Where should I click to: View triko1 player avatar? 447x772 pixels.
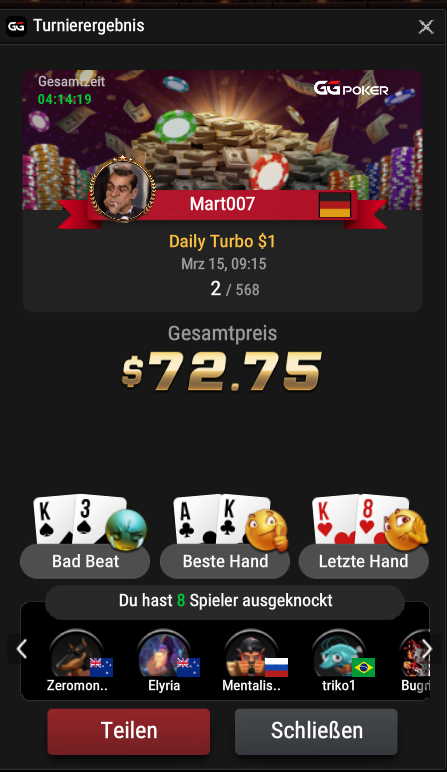point(339,654)
